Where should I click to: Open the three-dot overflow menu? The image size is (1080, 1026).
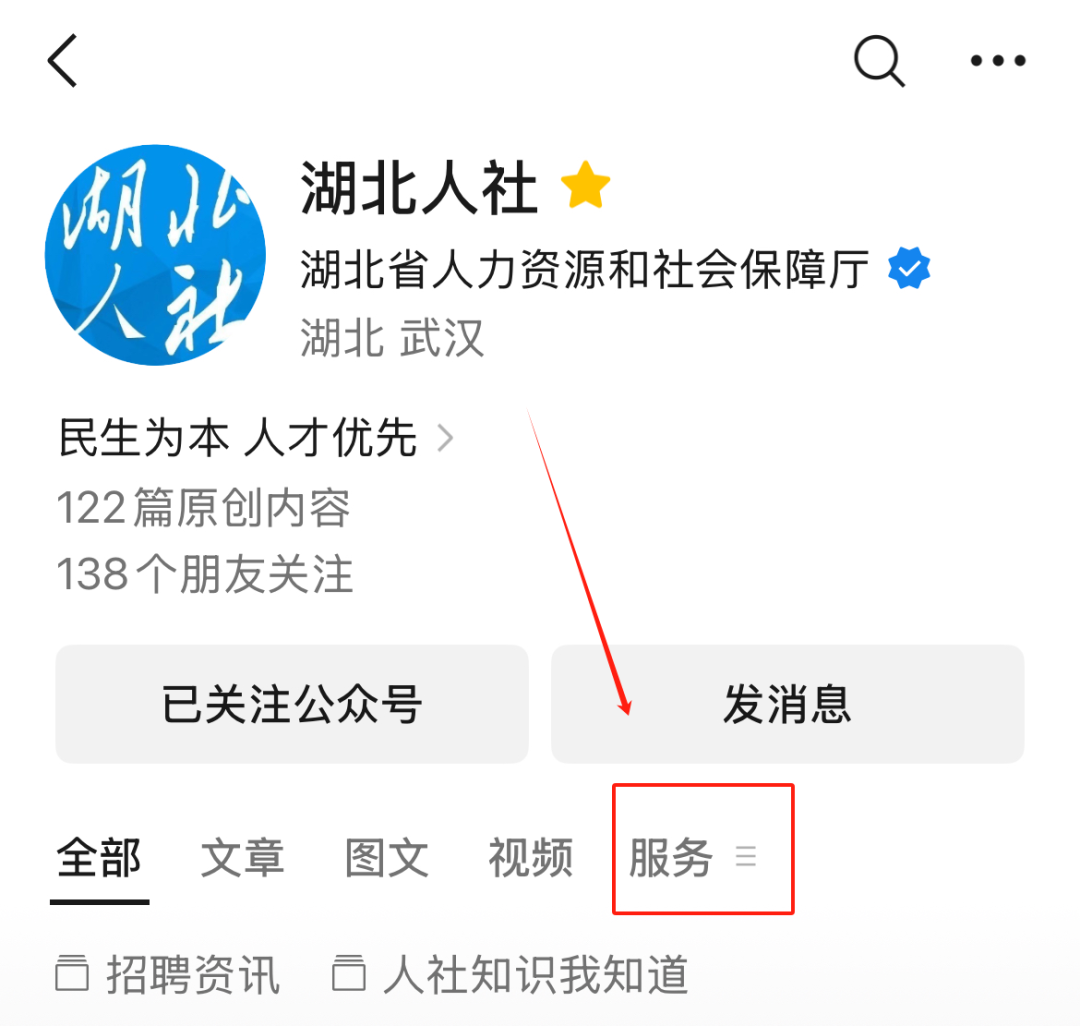998,61
